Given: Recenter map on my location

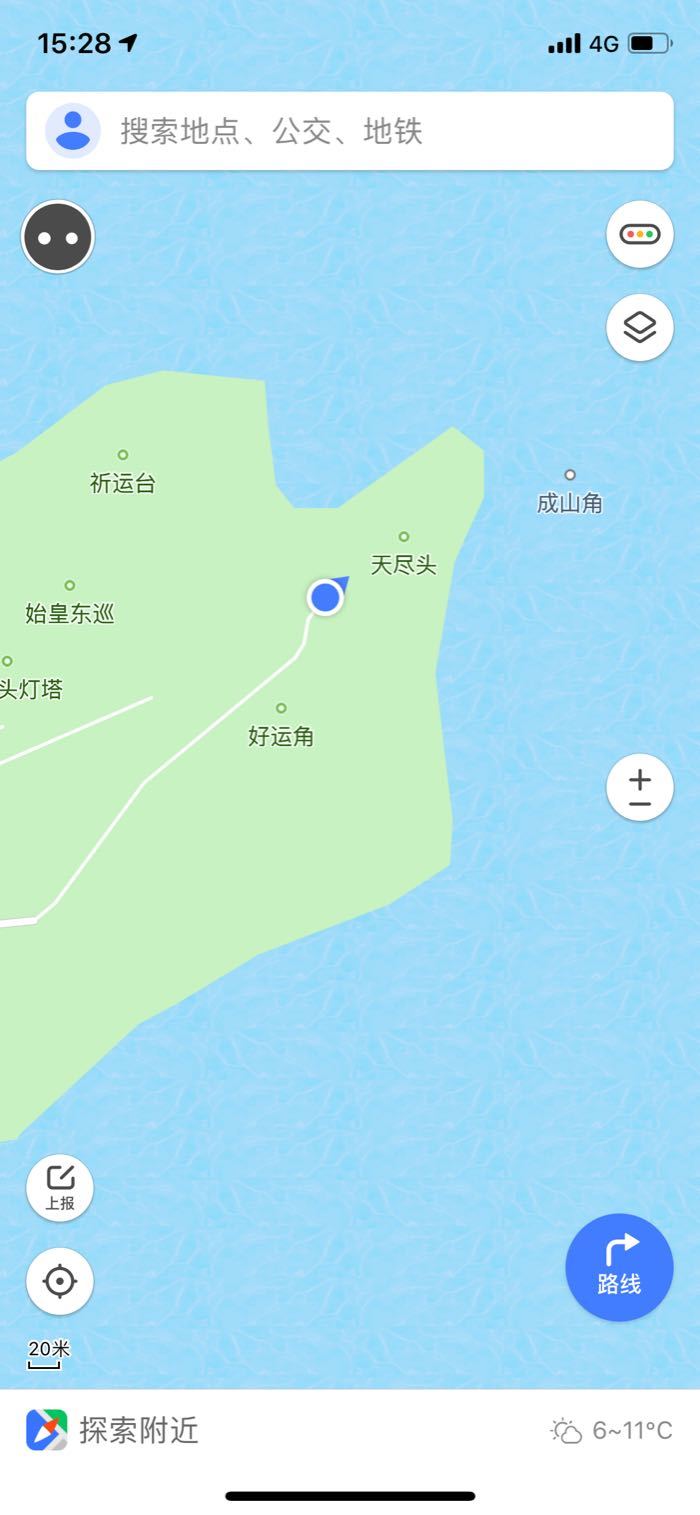Looking at the screenshot, I should coord(60,1281).
